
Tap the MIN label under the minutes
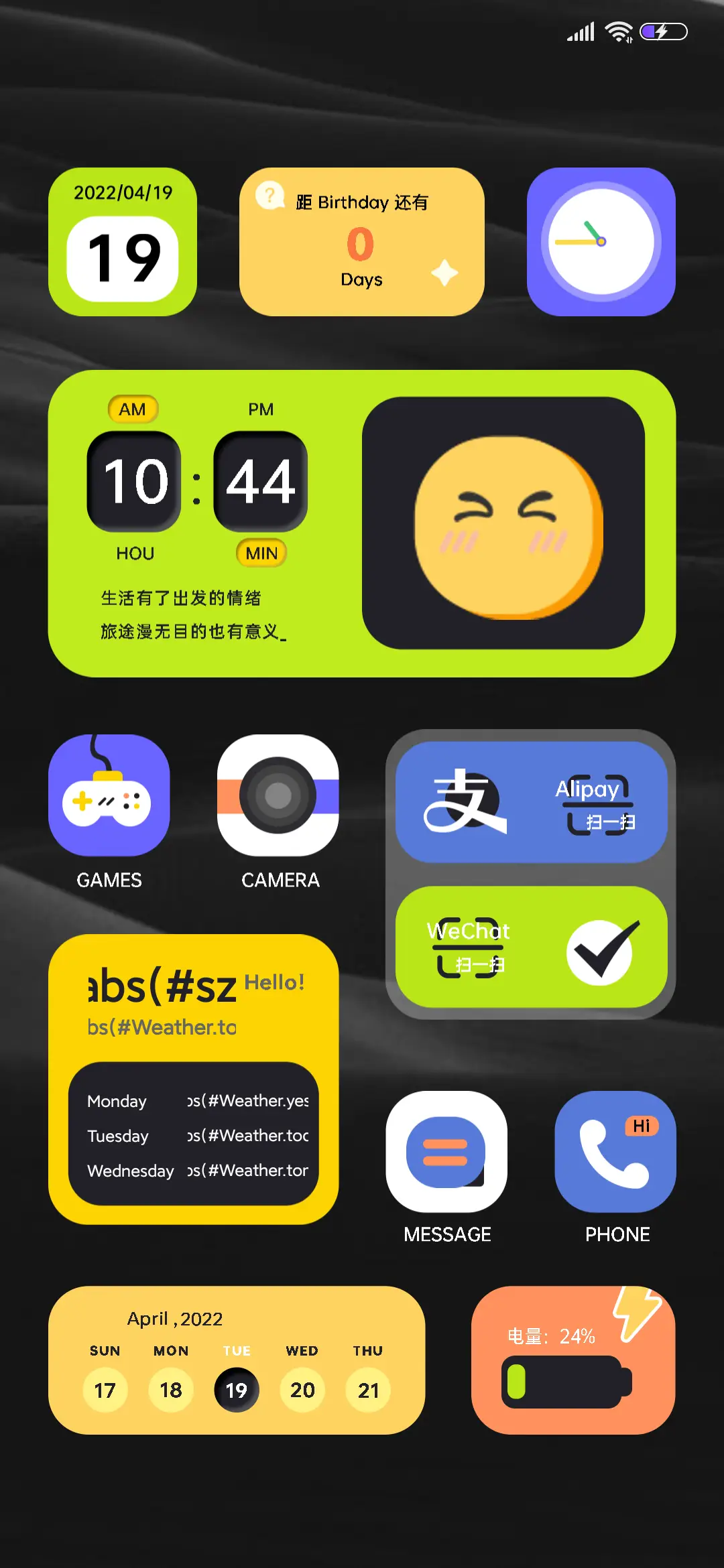[x=260, y=553]
